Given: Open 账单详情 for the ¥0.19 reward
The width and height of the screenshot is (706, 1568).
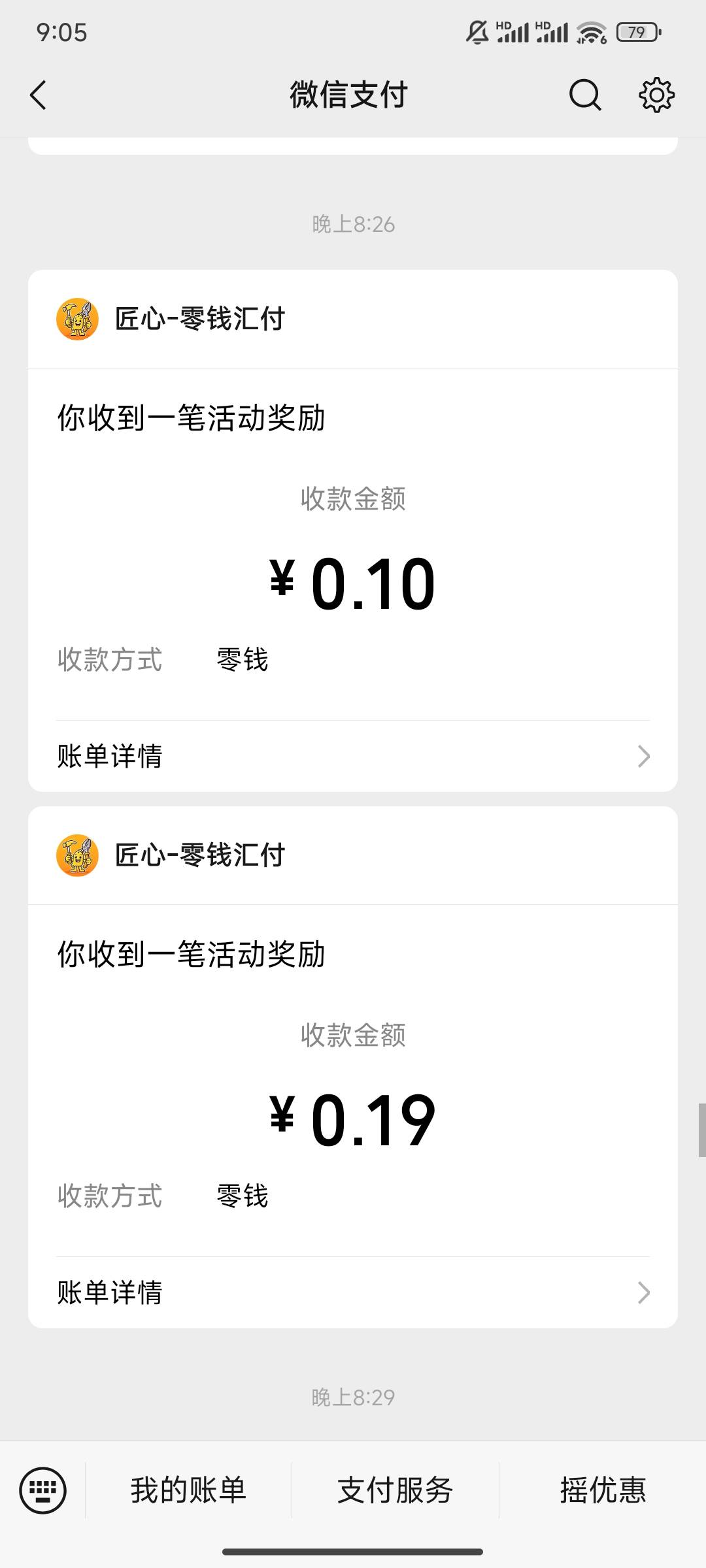Looking at the screenshot, I should 353,1292.
